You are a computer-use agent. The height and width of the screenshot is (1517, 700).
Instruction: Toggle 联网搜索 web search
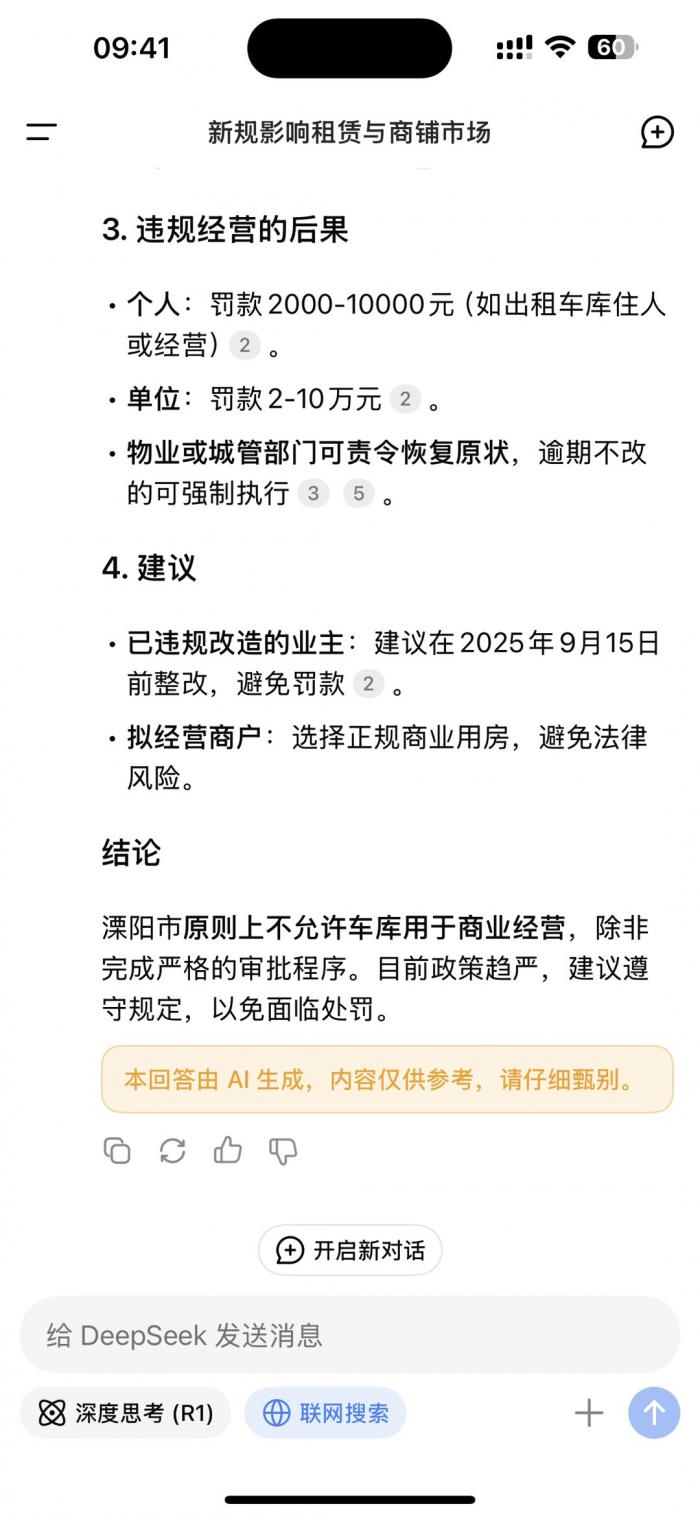pos(325,1413)
